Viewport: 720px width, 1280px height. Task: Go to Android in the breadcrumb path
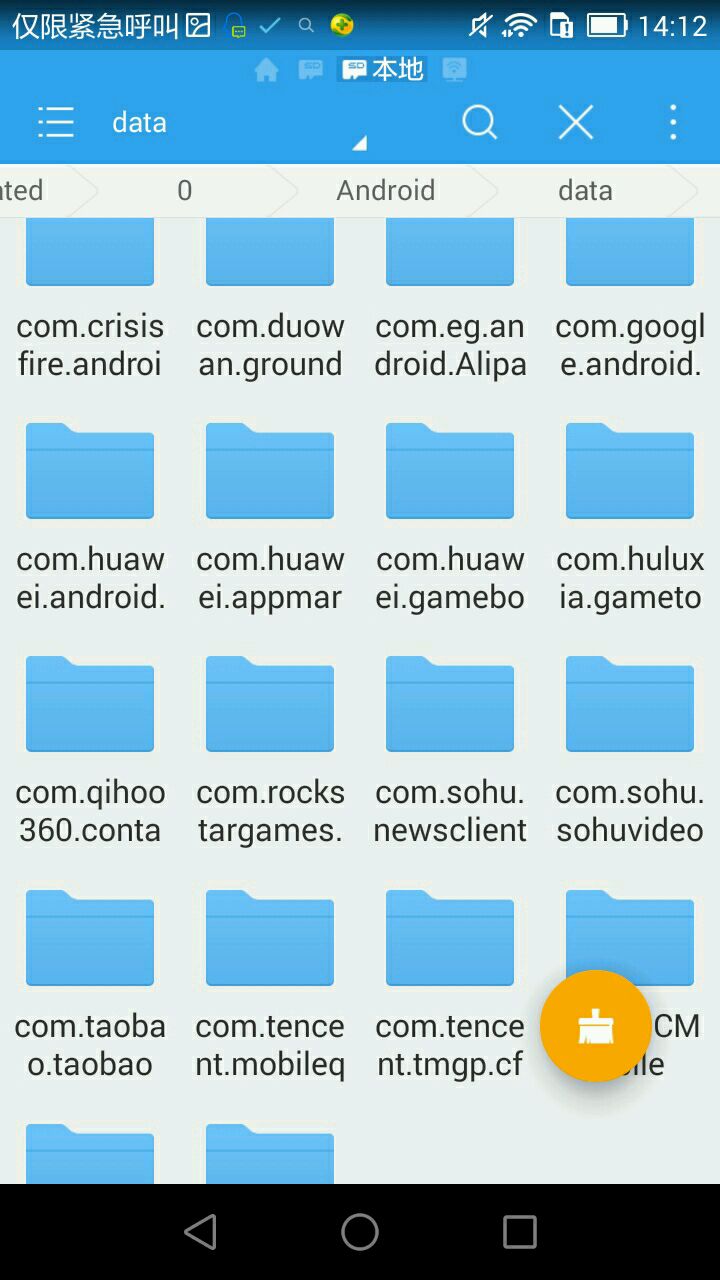point(386,190)
